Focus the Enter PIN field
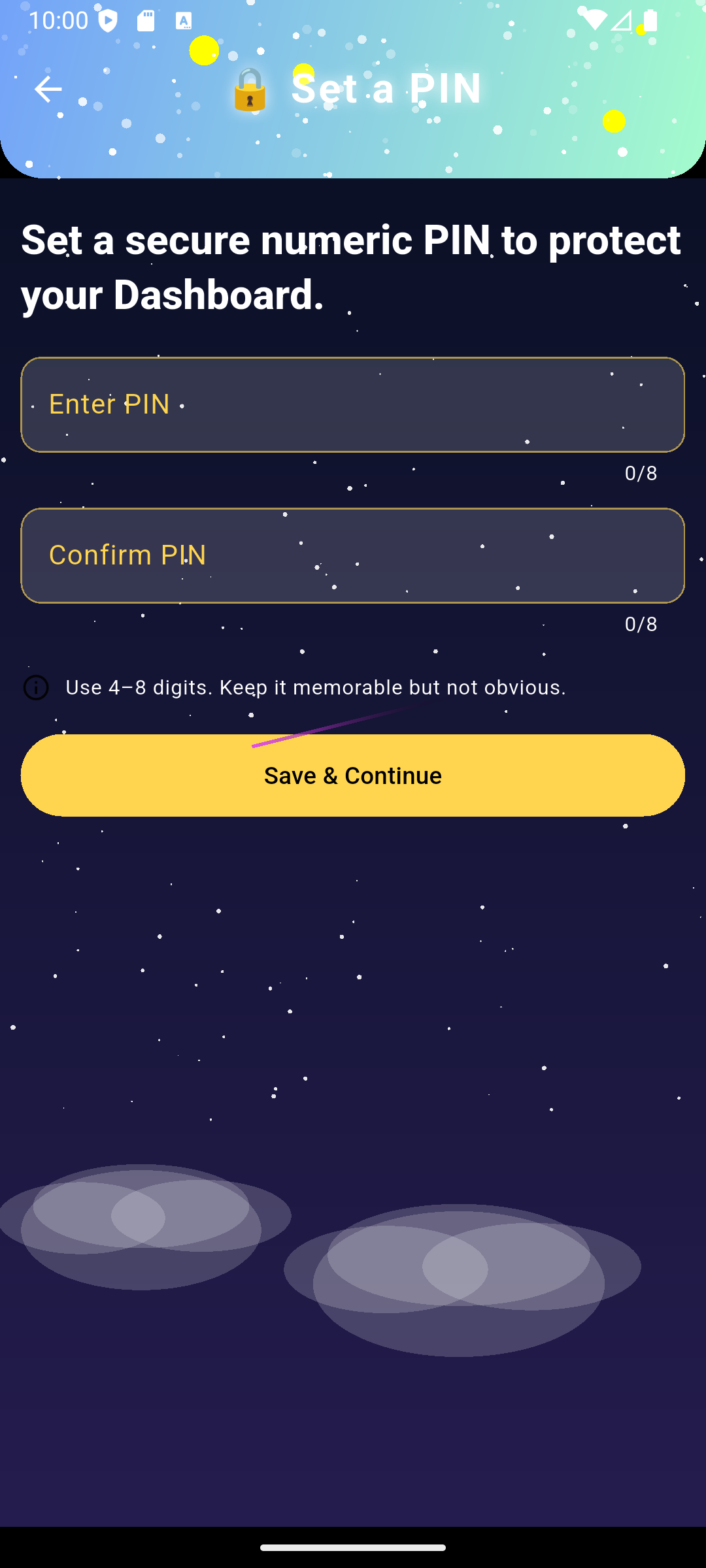 coord(353,404)
